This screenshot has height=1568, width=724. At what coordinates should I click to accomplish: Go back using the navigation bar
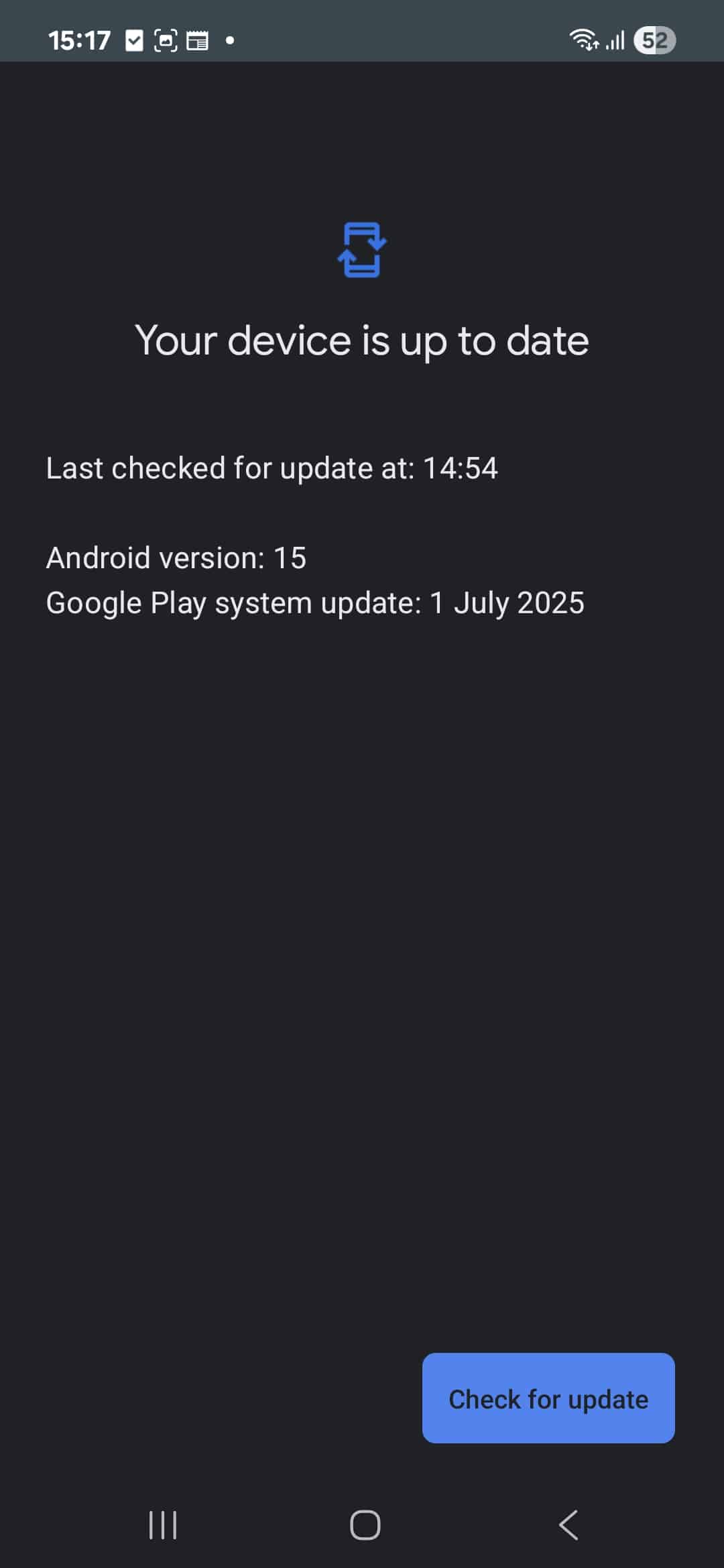pyautogui.click(x=568, y=1525)
